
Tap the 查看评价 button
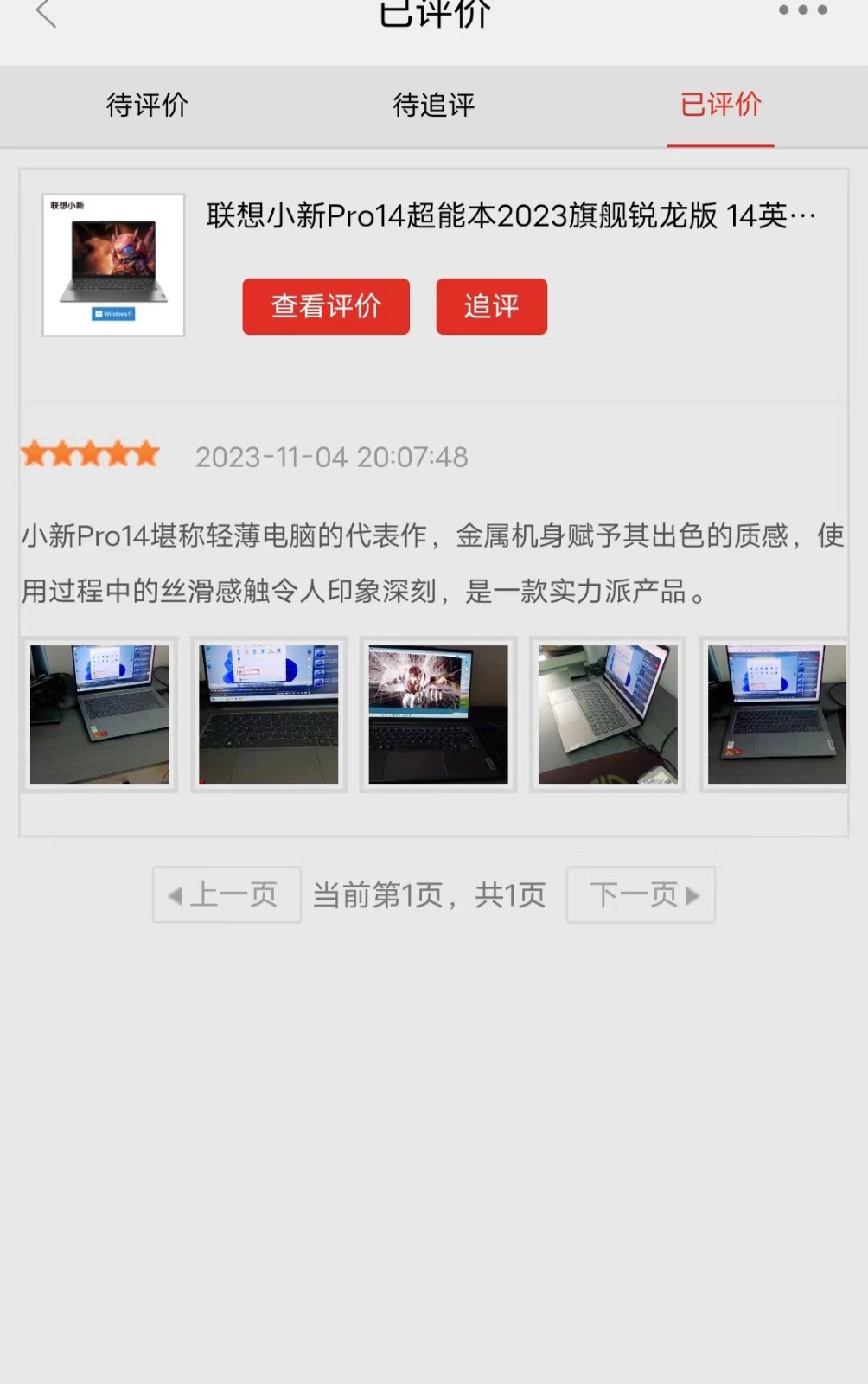coord(326,306)
